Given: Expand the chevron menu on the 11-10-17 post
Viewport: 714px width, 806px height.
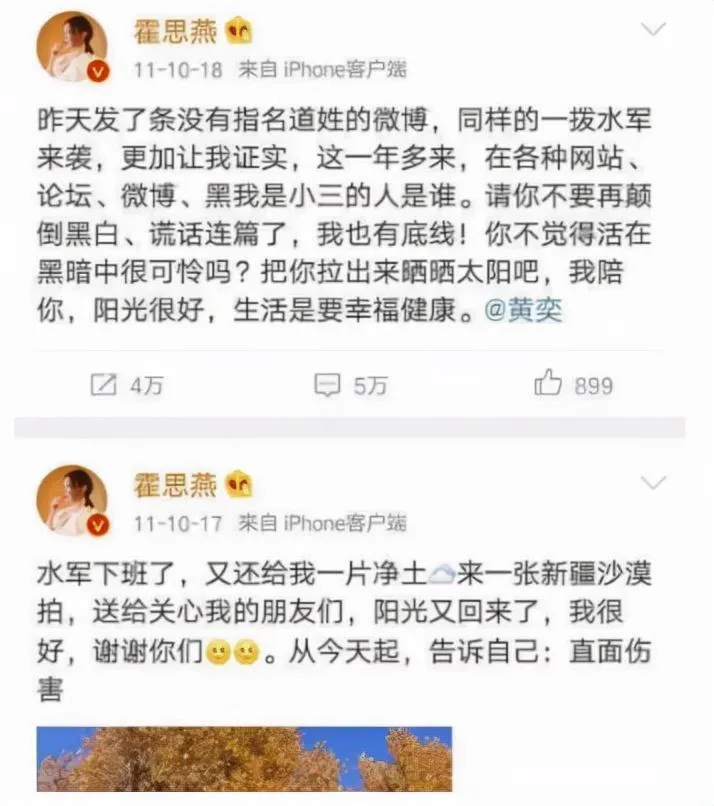Looking at the screenshot, I should coord(652,484).
